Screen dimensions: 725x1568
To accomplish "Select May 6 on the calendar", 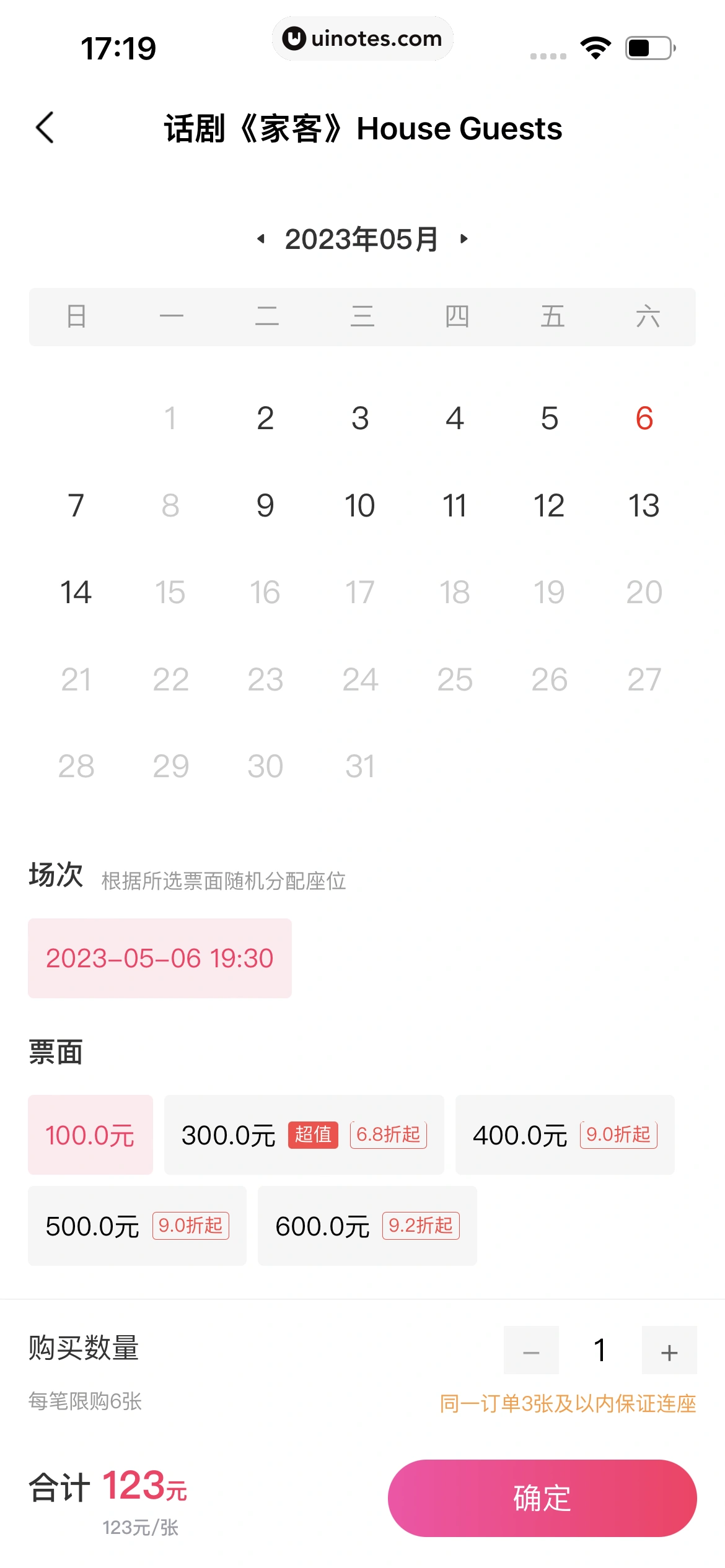I will [644, 418].
